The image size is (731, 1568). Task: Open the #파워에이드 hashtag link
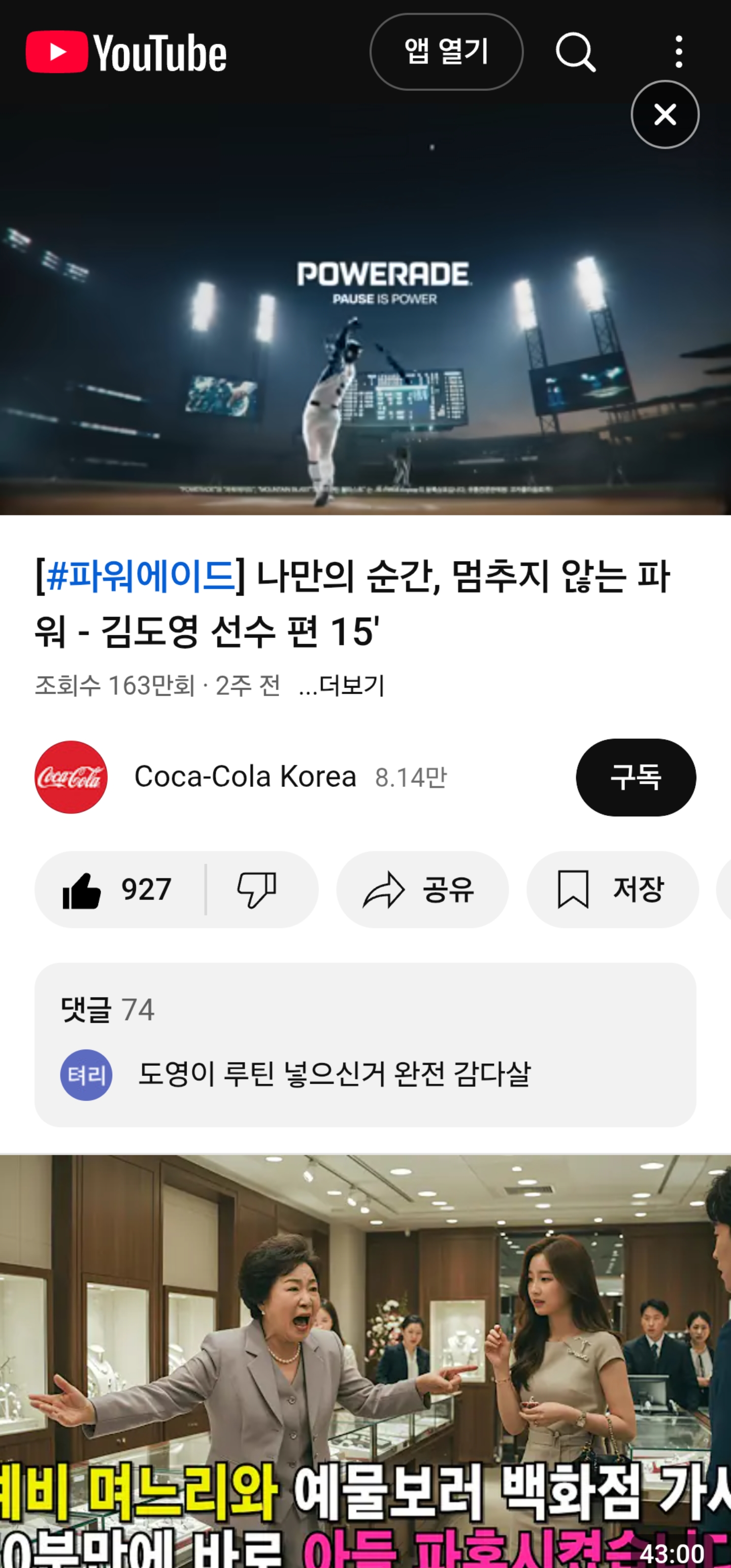[140, 576]
